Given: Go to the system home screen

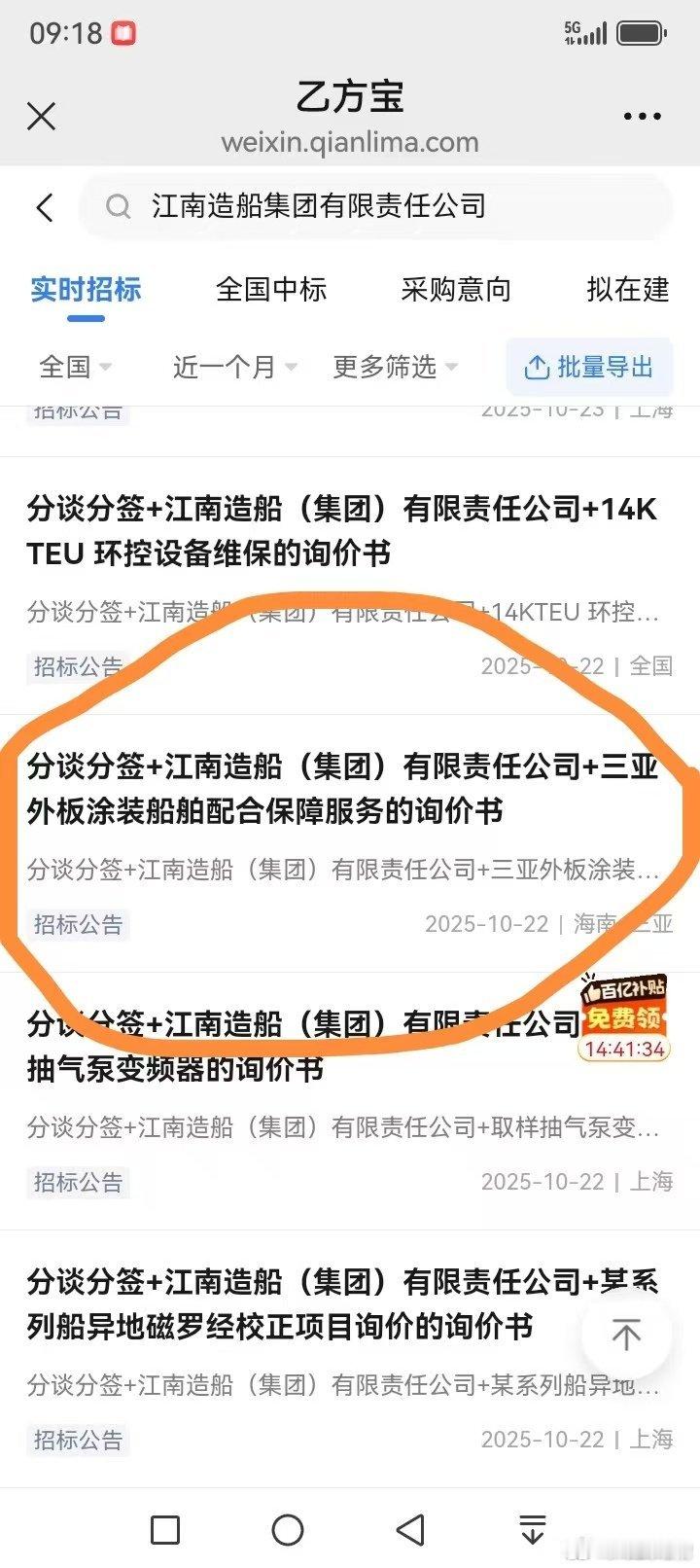Looking at the screenshot, I should (x=288, y=1530).
